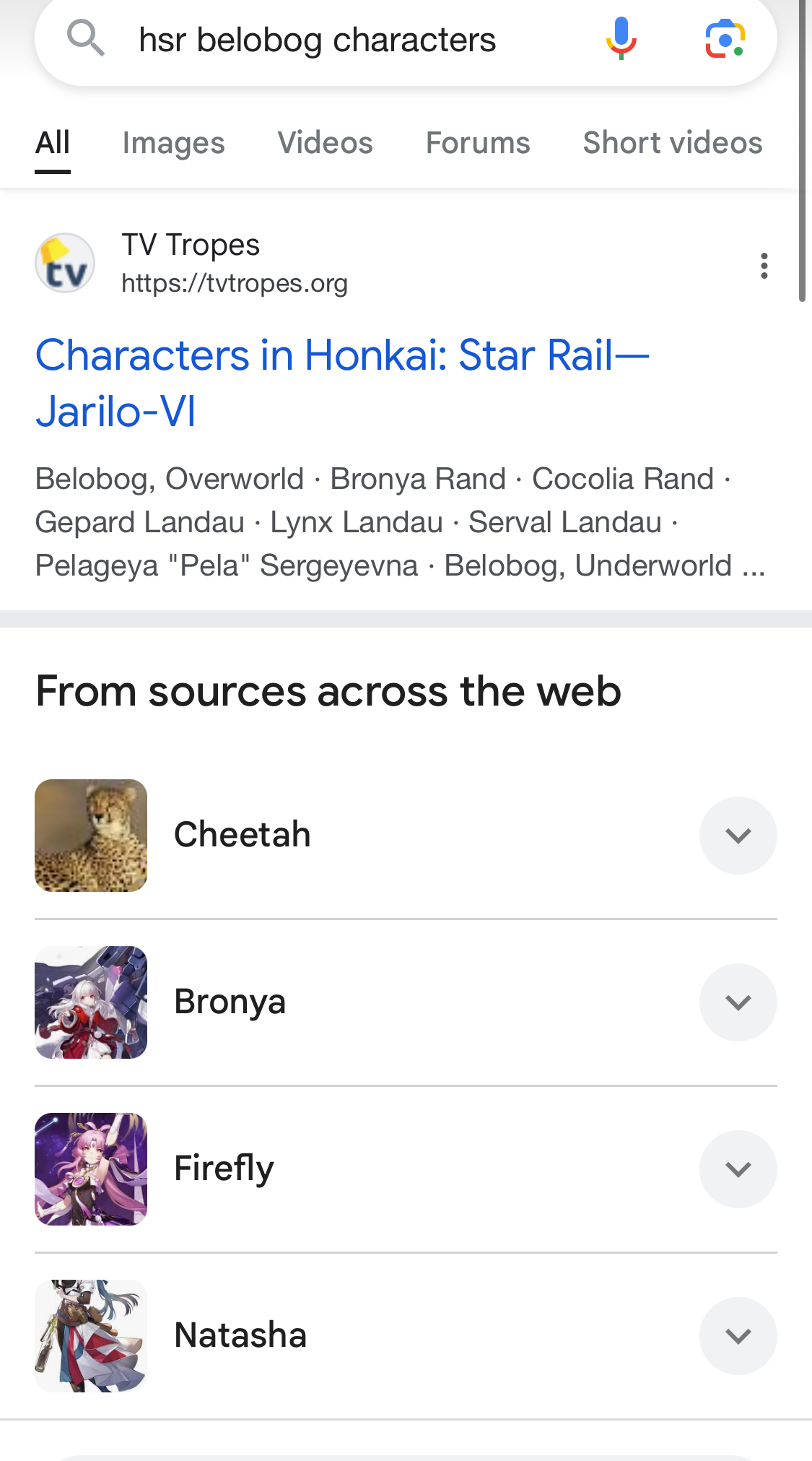This screenshot has width=812, height=1461.
Task: Click the TV Tropes site favicon
Action: point(65,262)
